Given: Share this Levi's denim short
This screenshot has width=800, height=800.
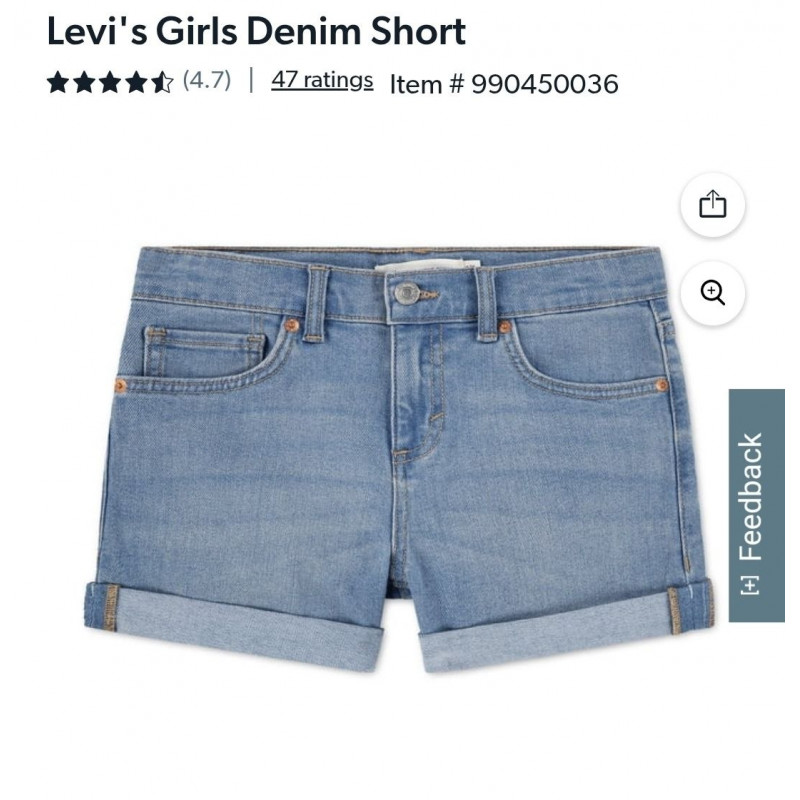Looking at the screenshot, I should 712,205.
